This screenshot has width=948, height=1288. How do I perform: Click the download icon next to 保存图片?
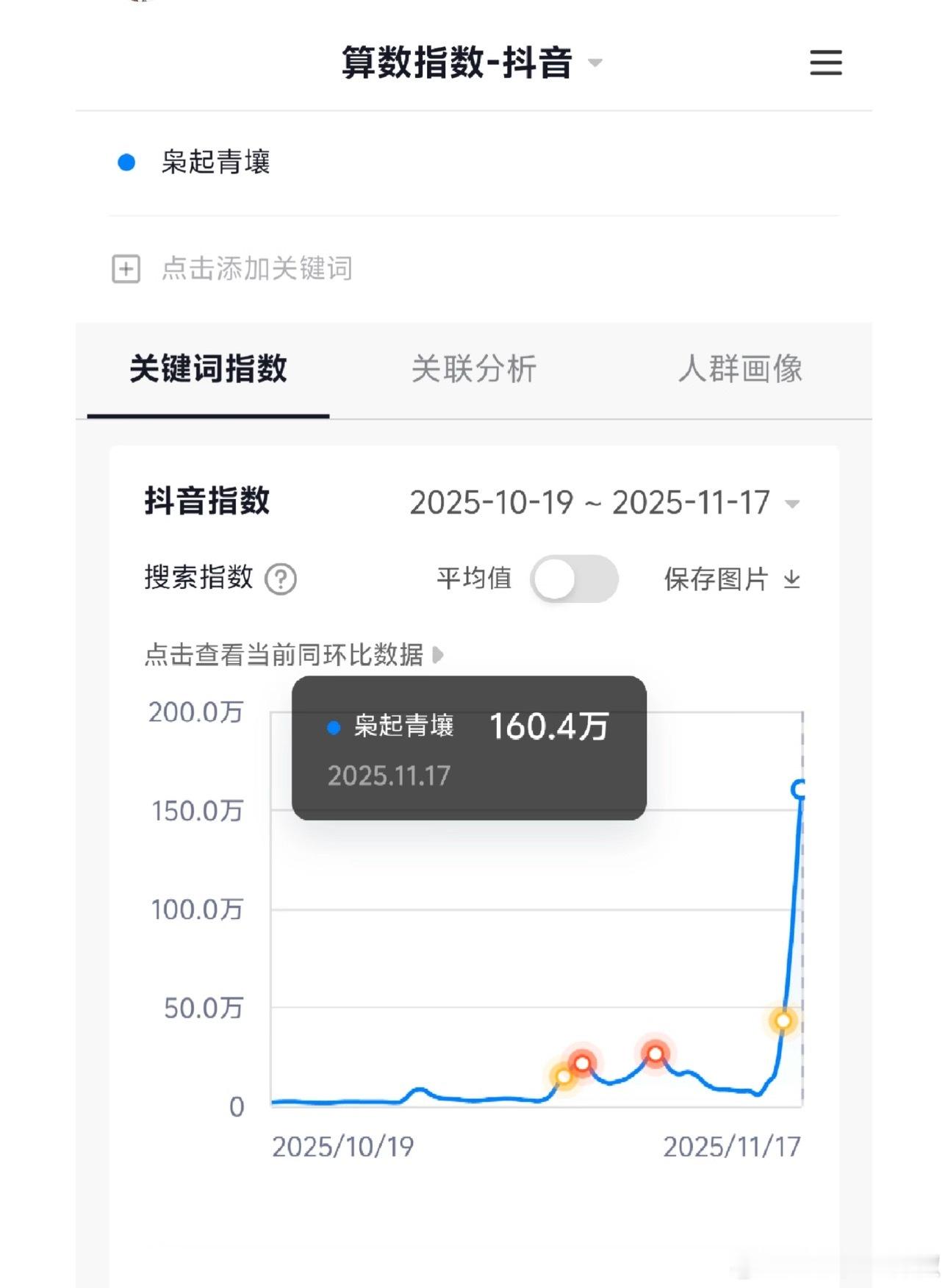coord(792,580)
